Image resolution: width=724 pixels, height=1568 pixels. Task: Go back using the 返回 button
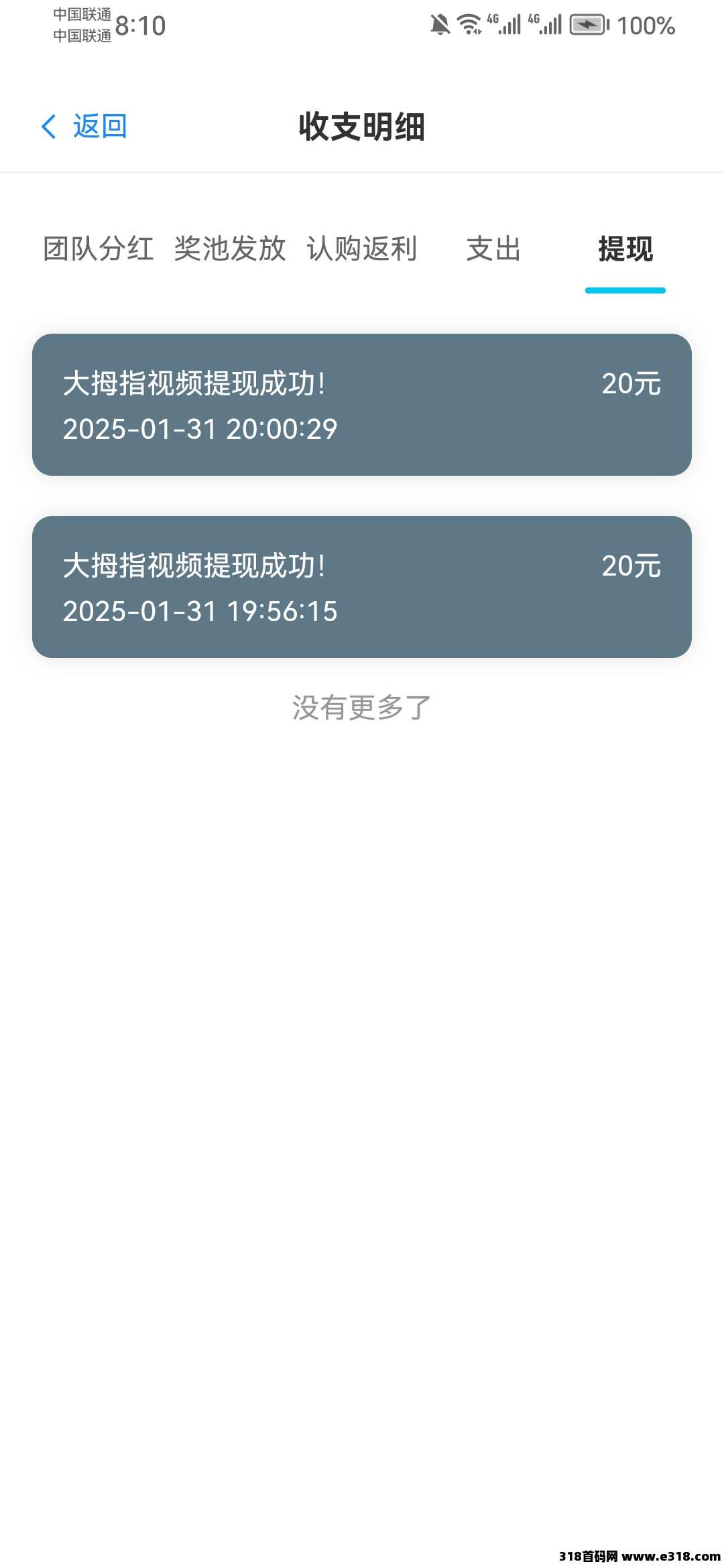(84, 126)
